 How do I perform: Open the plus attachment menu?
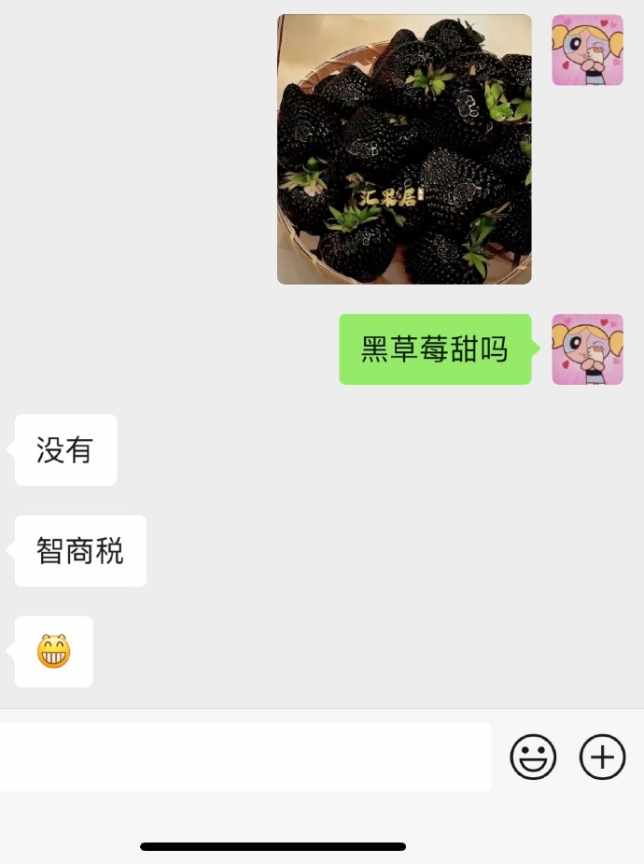(x=602, y=757)
